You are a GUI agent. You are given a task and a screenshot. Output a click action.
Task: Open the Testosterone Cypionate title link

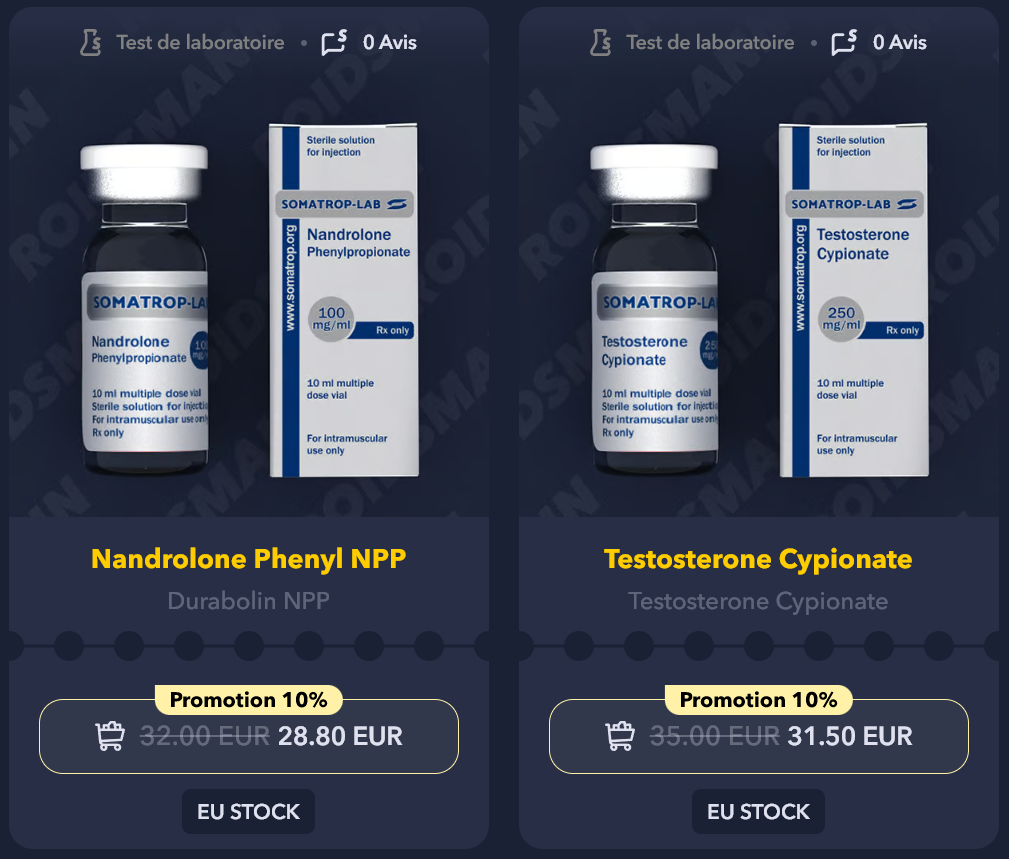[758, 558]
